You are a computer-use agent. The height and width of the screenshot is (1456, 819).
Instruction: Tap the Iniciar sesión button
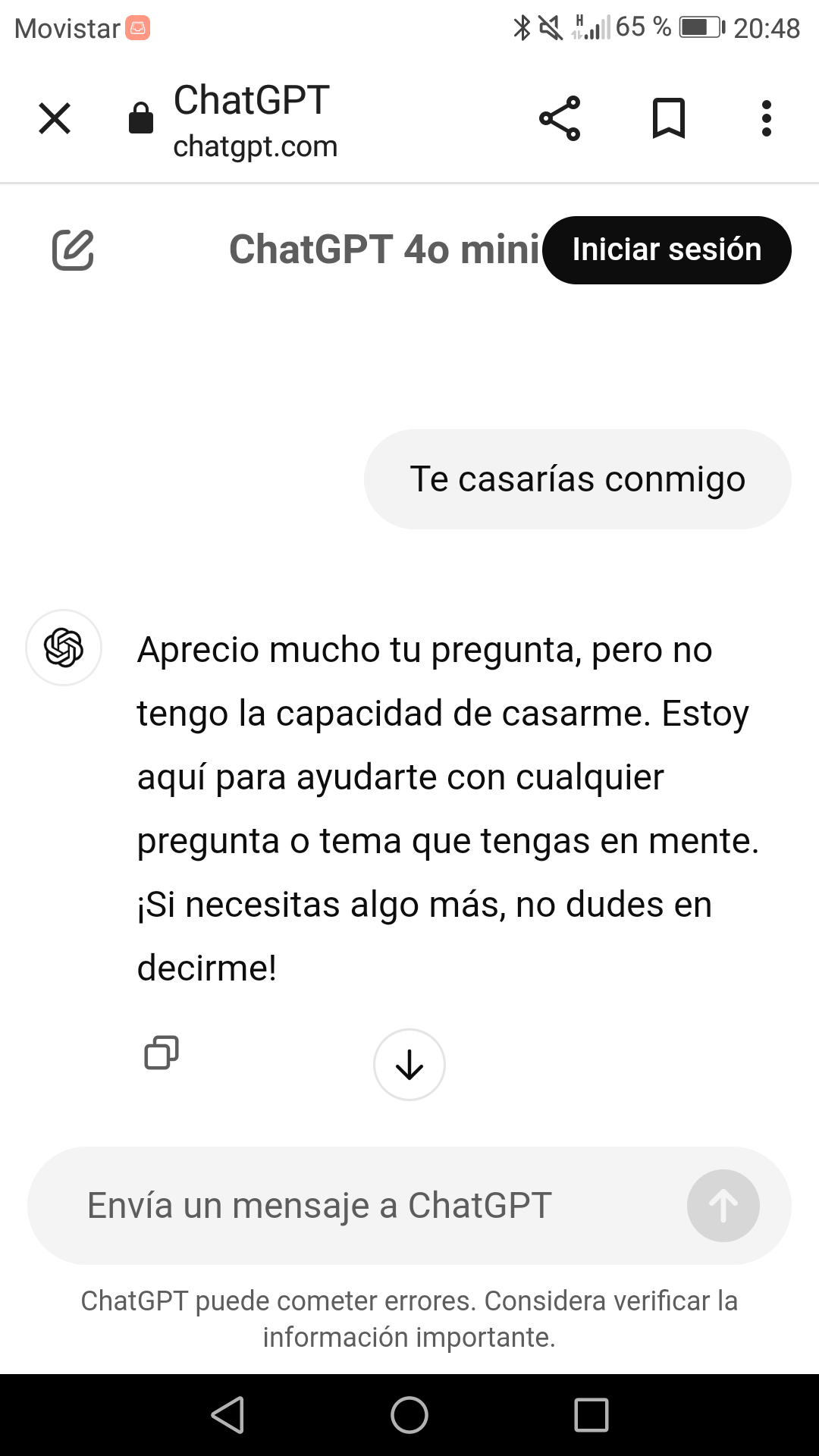click(x=667, y=249)
